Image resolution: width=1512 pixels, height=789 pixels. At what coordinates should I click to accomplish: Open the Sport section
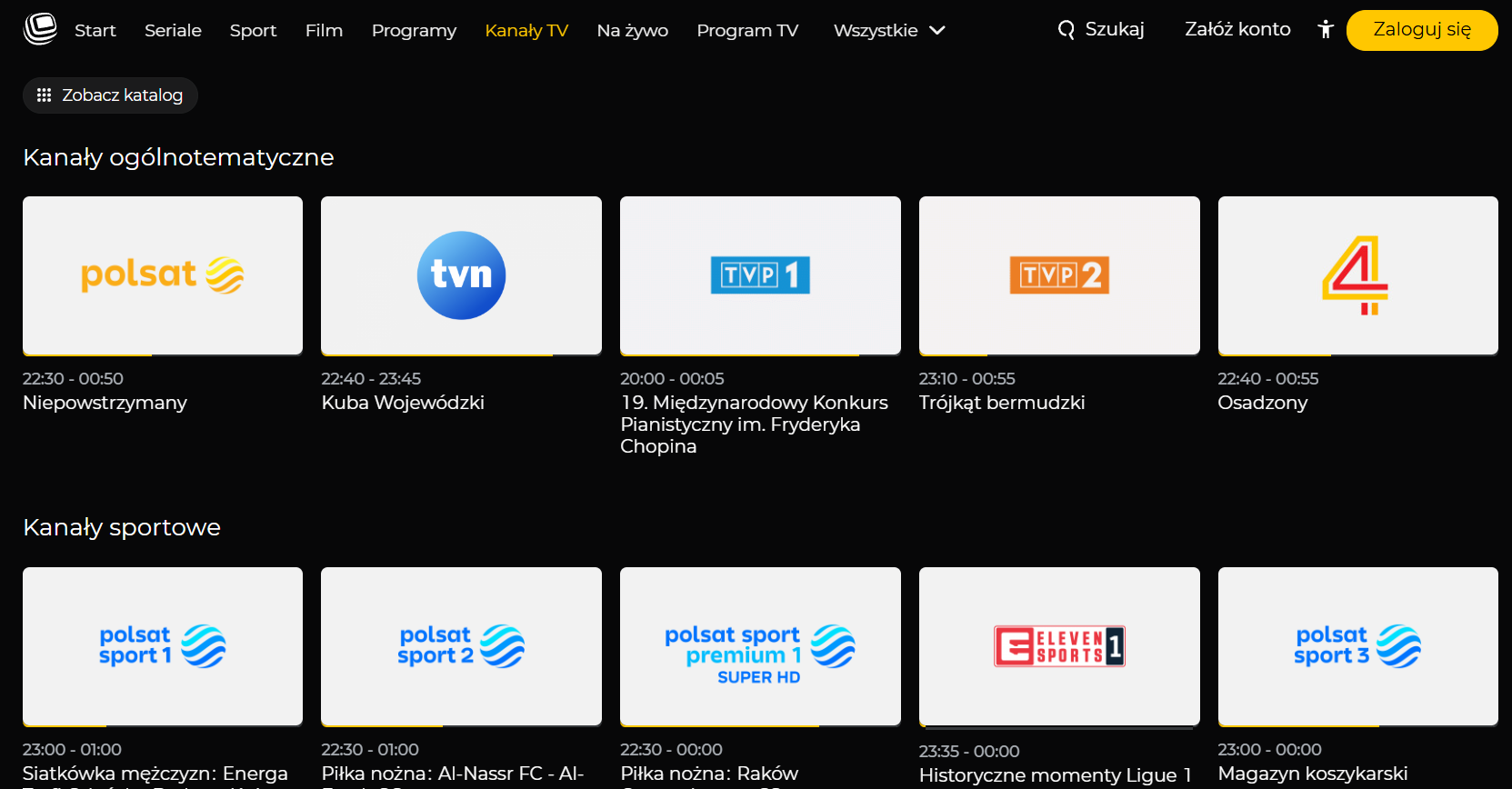tap(253, 30)
